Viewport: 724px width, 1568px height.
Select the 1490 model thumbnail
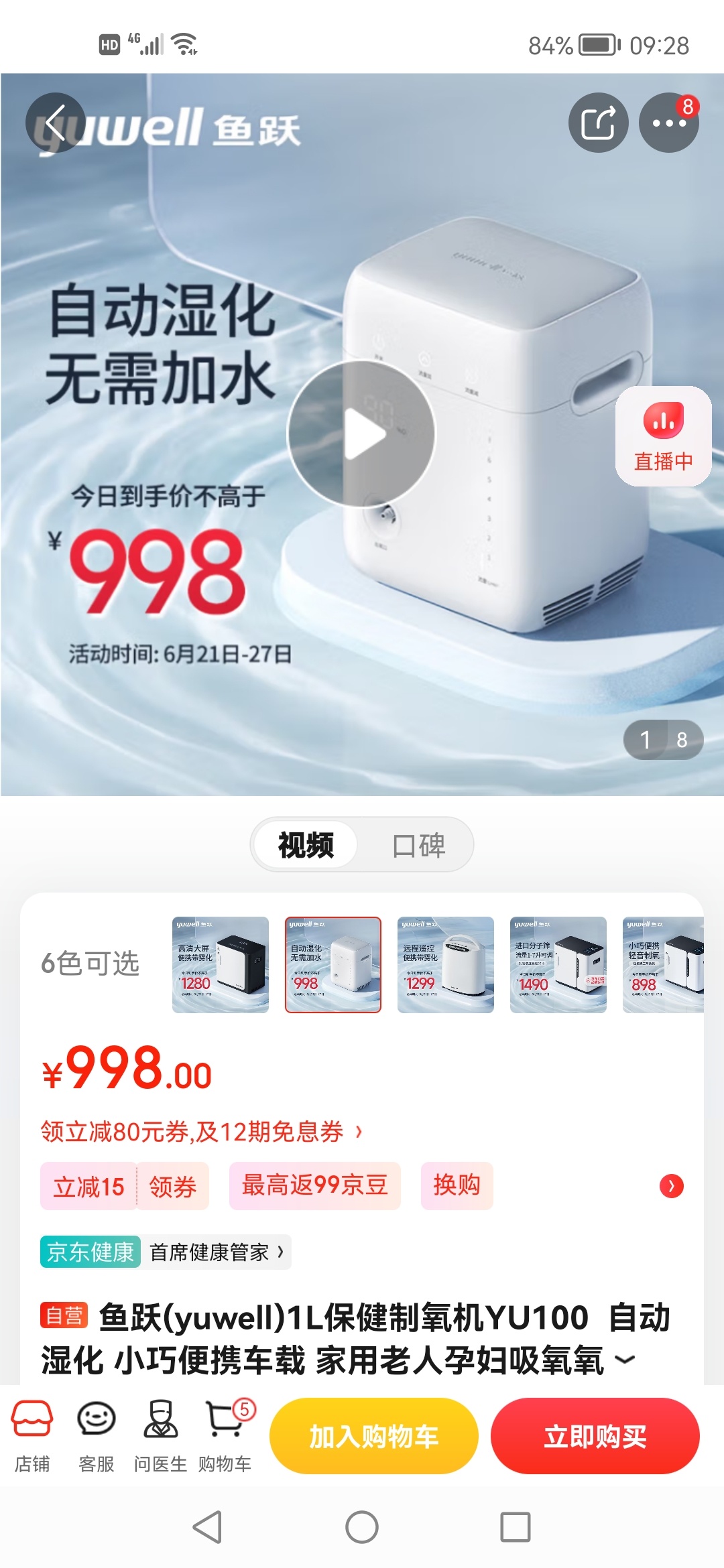[558, 964]
